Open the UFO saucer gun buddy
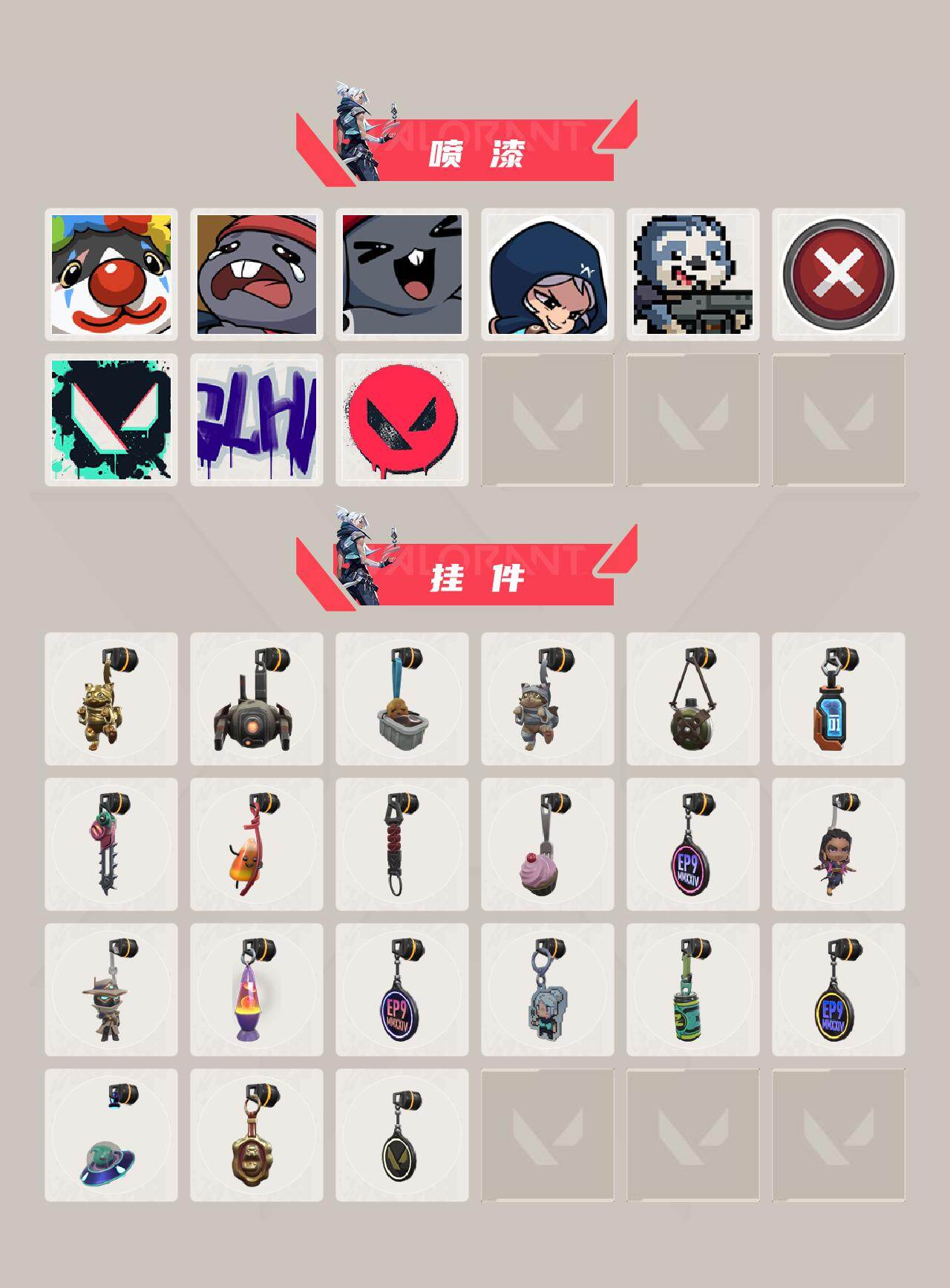950x1288 pixels. pyautogui.click(x=111, y=1146)
